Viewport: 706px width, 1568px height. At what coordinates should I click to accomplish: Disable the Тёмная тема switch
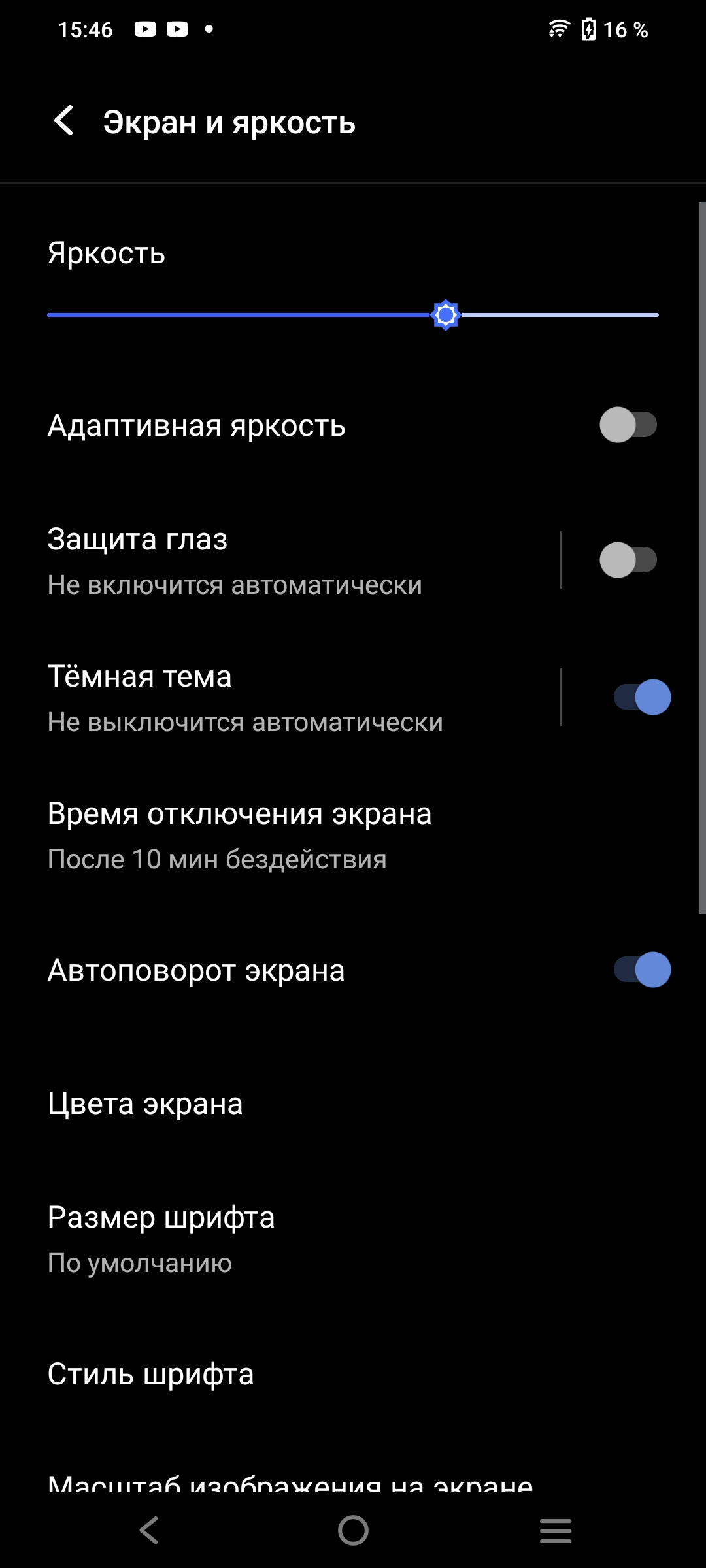tap(642, 697)
